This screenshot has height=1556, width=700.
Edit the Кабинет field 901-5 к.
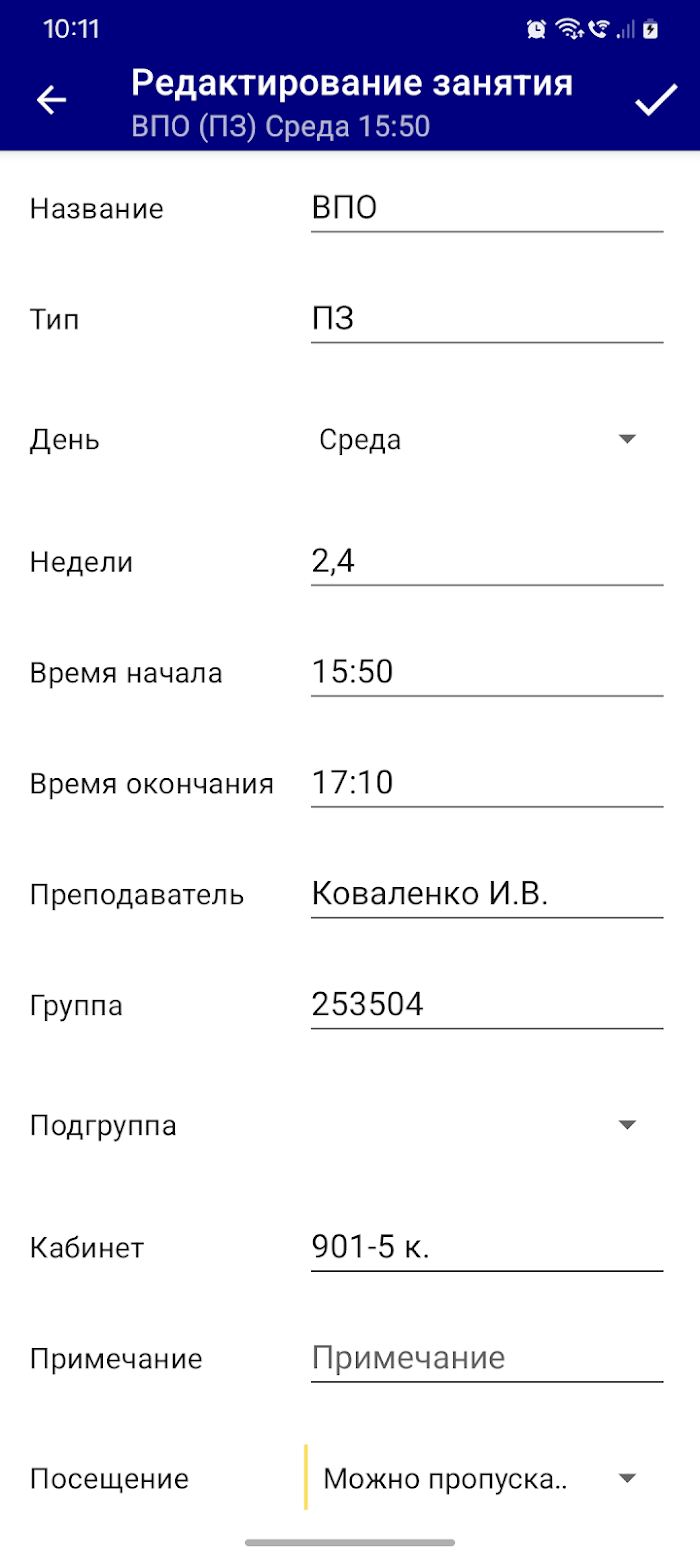tap(487, 1248)
